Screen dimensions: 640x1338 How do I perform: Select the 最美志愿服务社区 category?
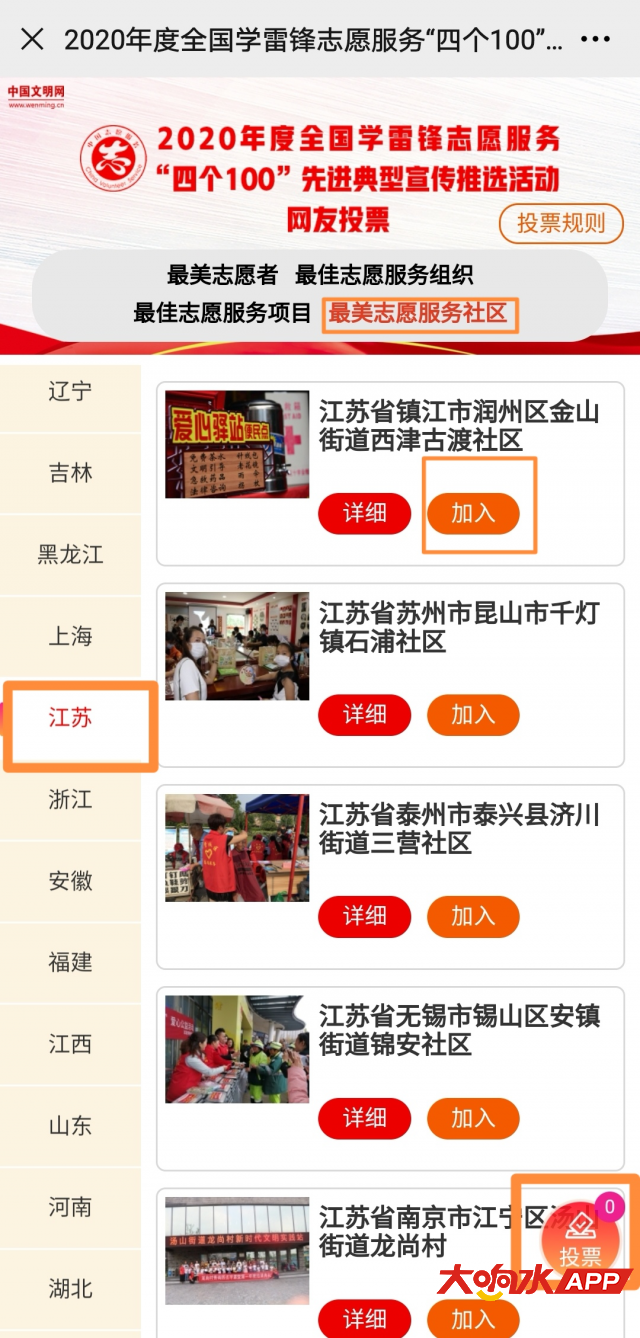click(x=419, y=313)
